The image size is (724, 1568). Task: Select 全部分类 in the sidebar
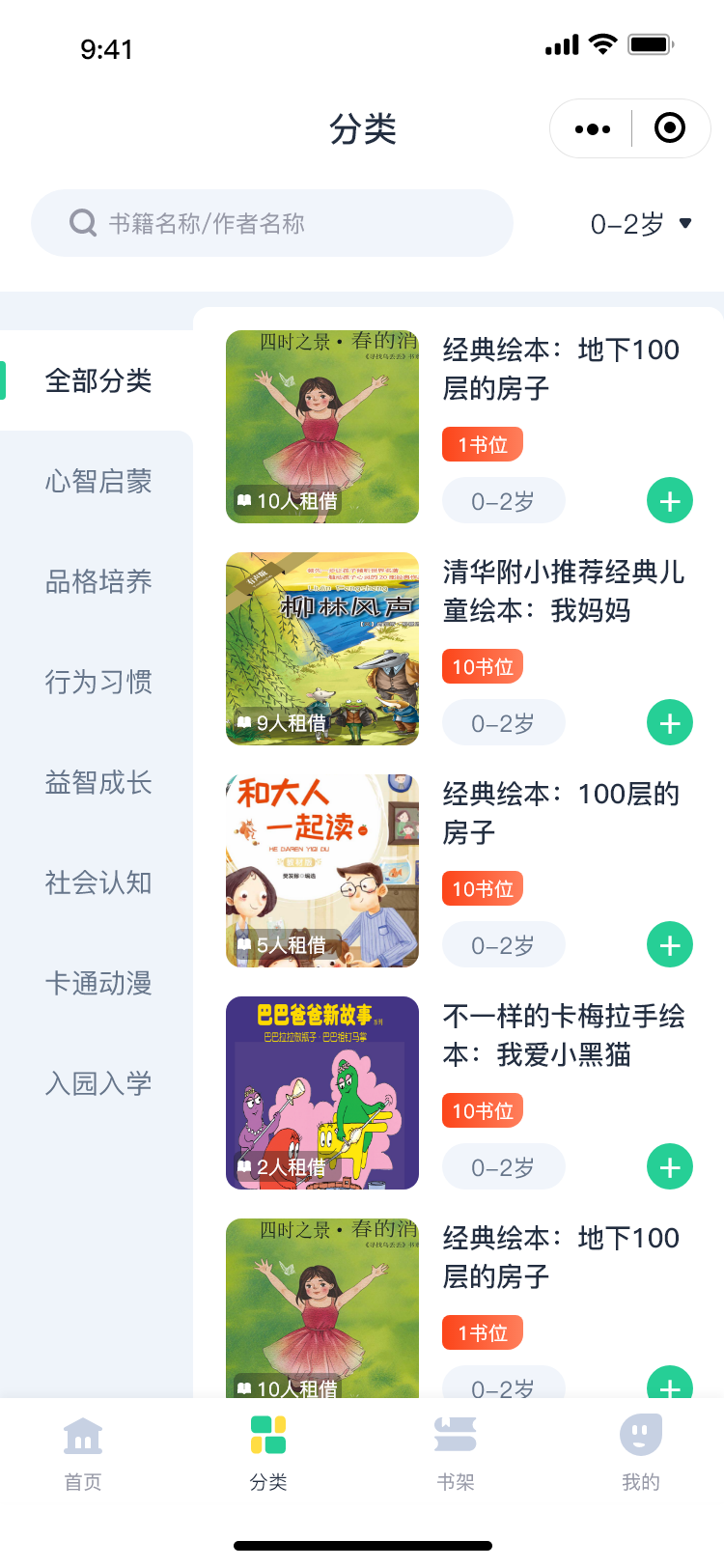point(97,380)
